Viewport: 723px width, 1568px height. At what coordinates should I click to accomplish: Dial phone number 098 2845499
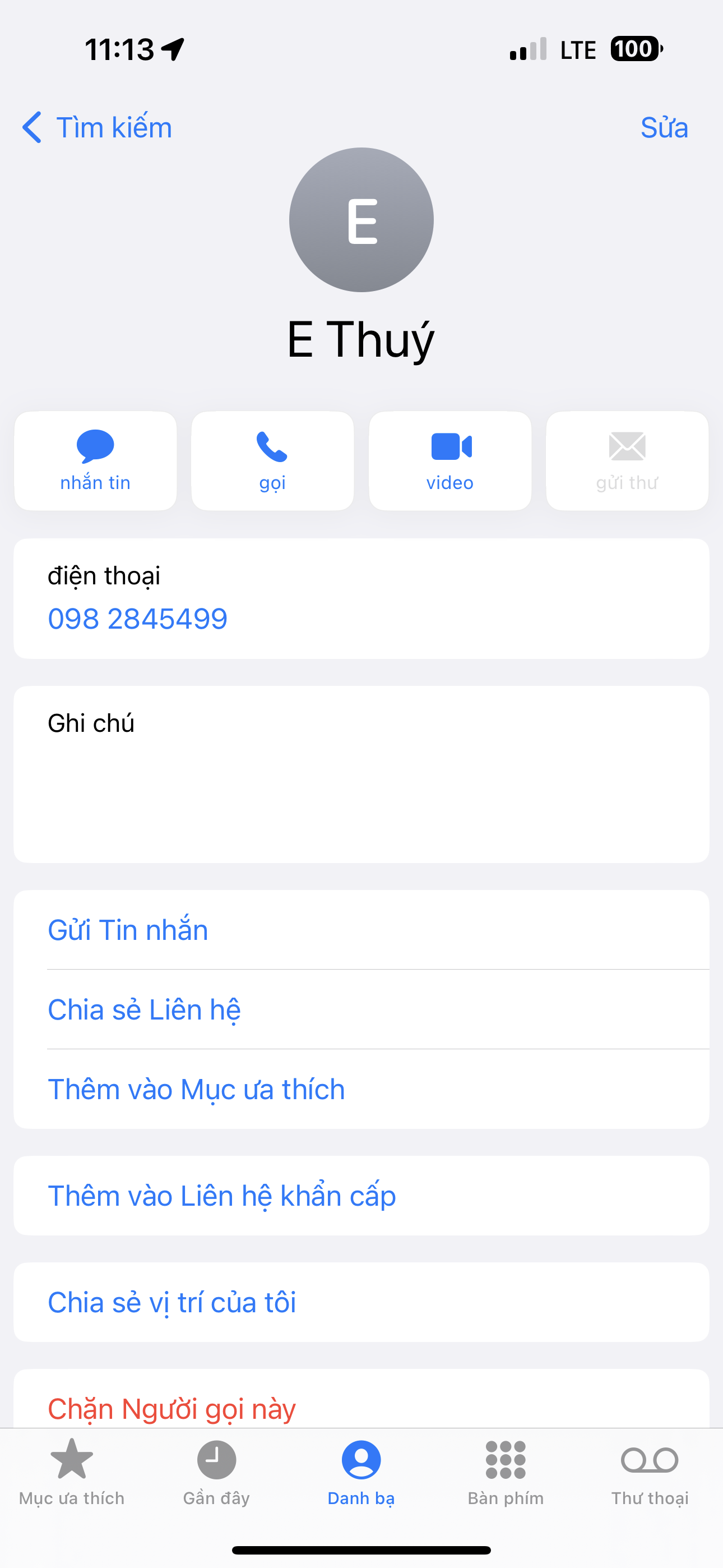(x=138, y=619)
